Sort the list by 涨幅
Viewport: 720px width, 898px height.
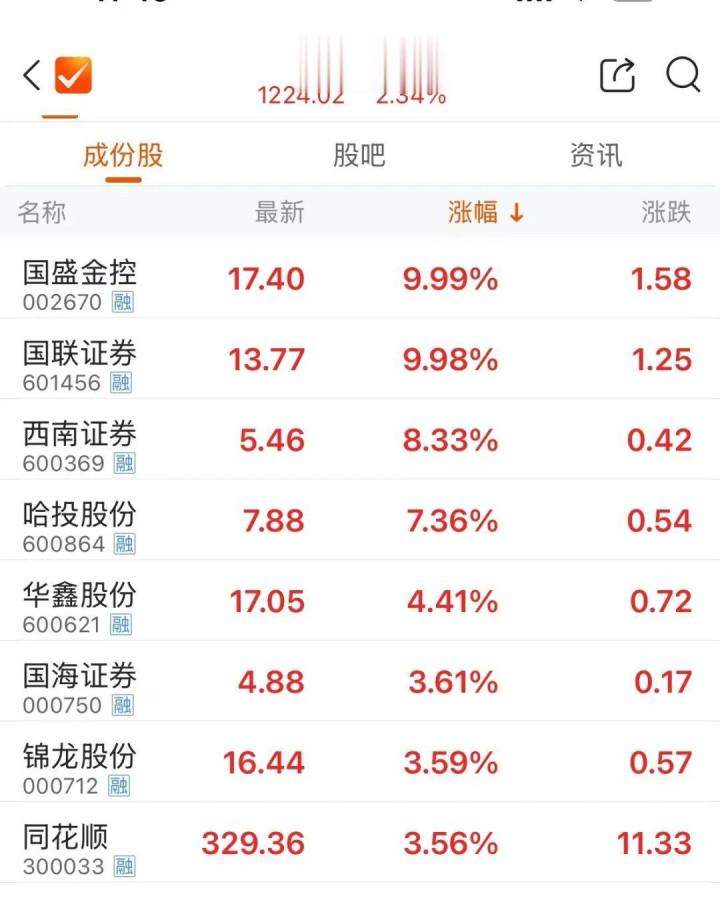(485, 212)
